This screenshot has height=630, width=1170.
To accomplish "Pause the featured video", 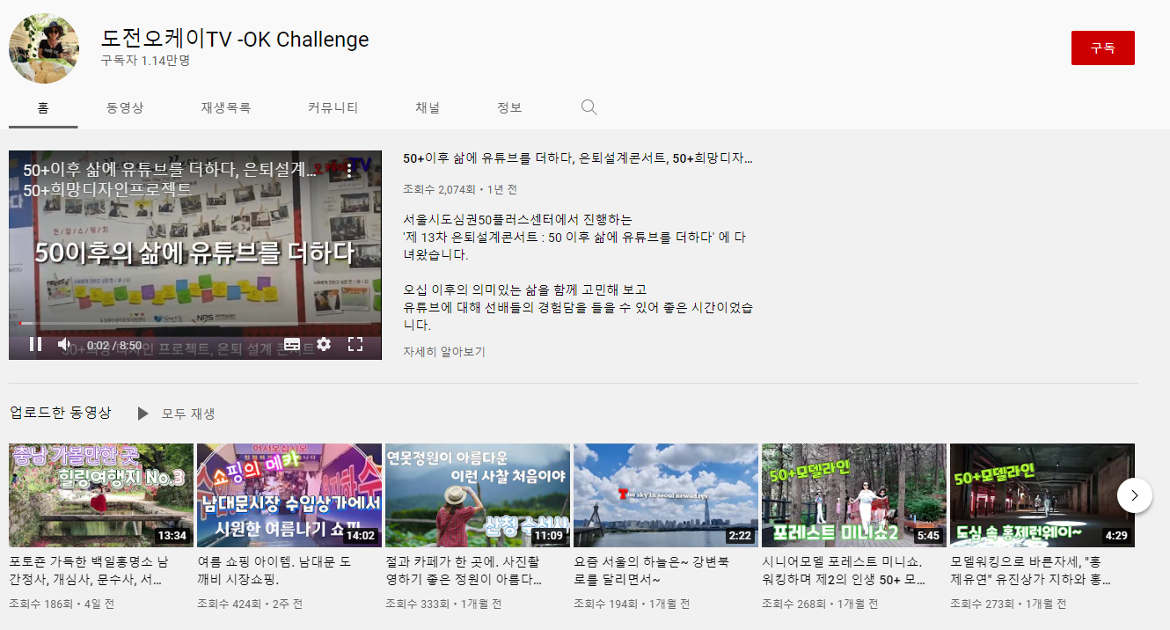I will (x=35, y=344).
